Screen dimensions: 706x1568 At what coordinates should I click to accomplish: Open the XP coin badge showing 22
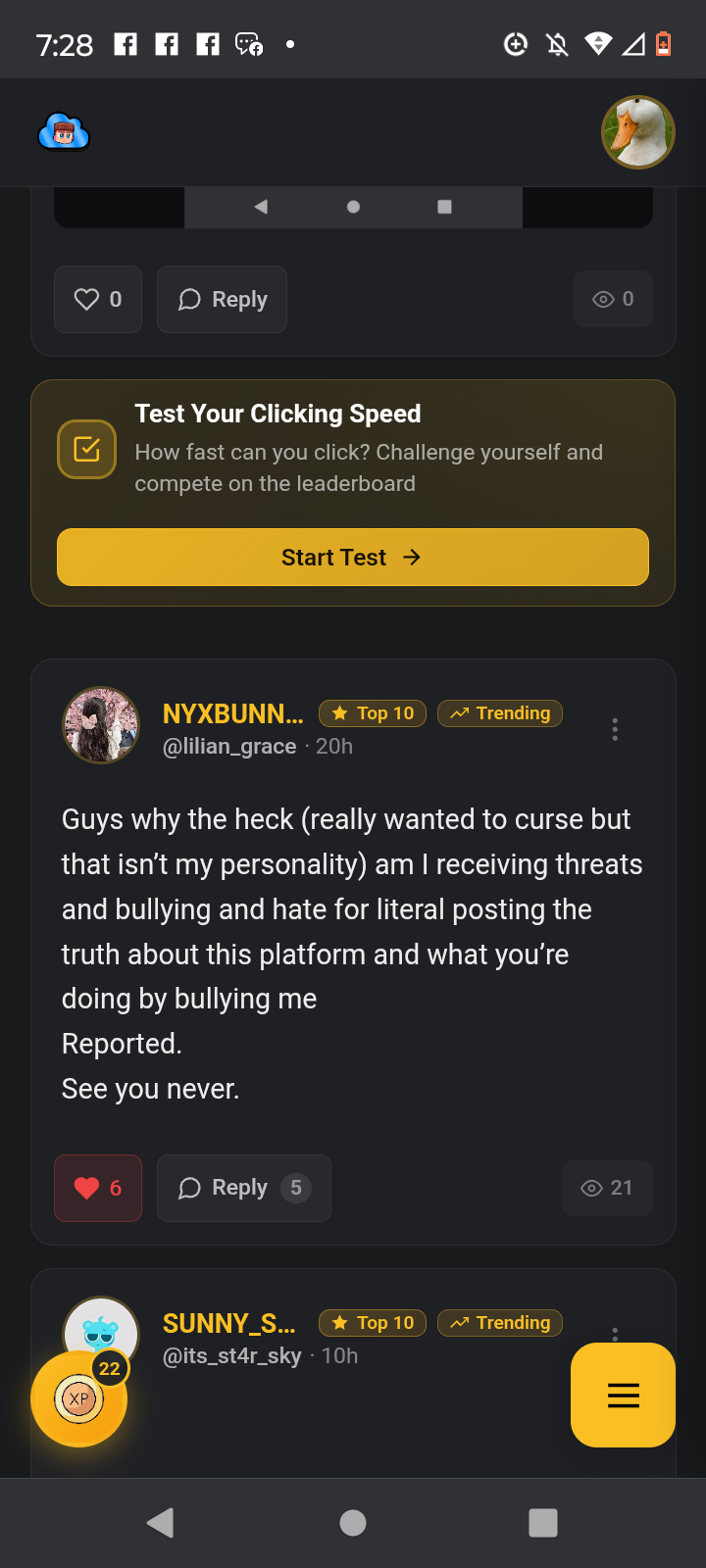pos(79,1398)
